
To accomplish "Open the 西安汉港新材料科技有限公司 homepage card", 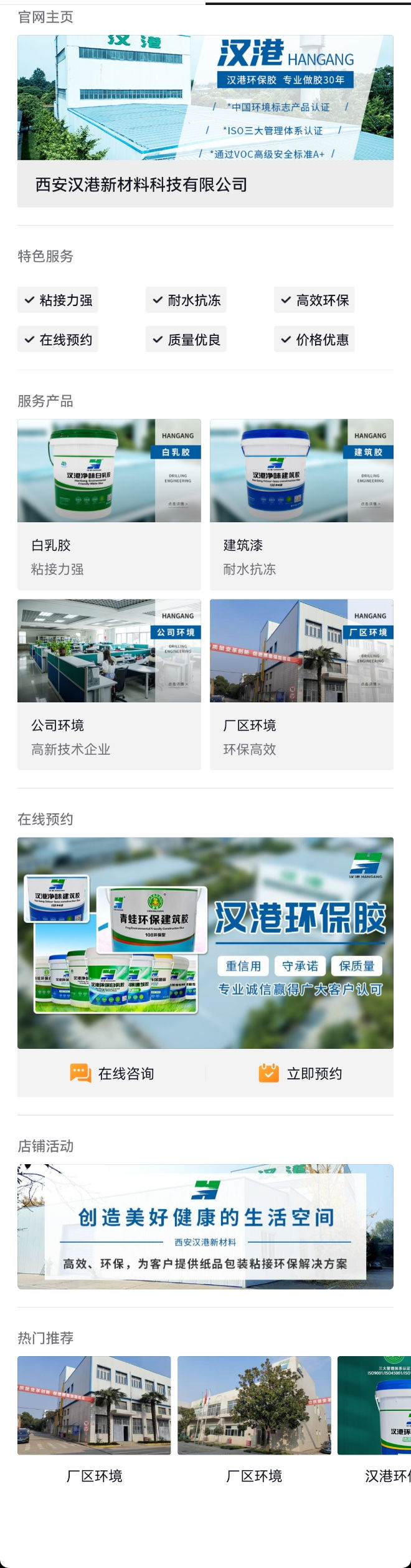I will click(205, 121).
